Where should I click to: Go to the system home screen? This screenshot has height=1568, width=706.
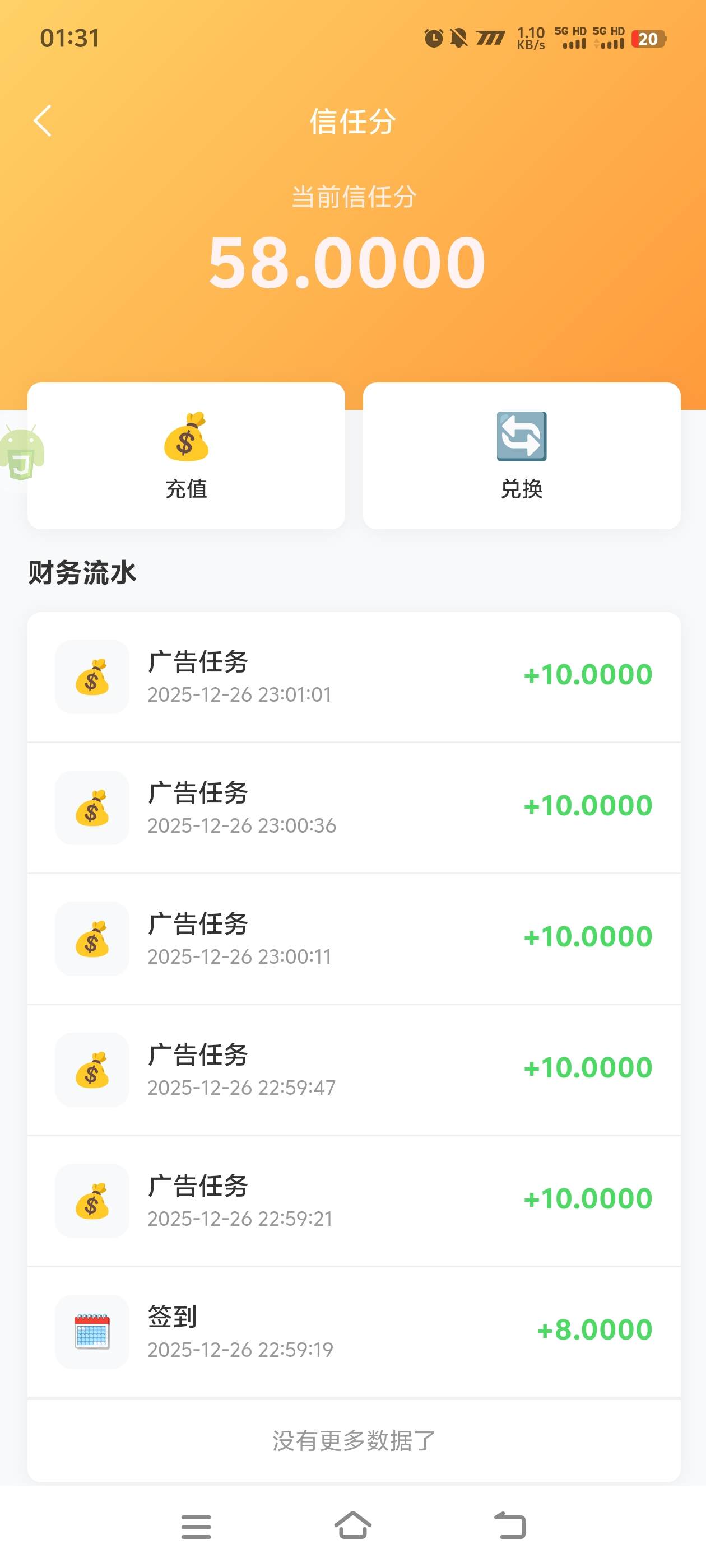tap(352, 1525)
